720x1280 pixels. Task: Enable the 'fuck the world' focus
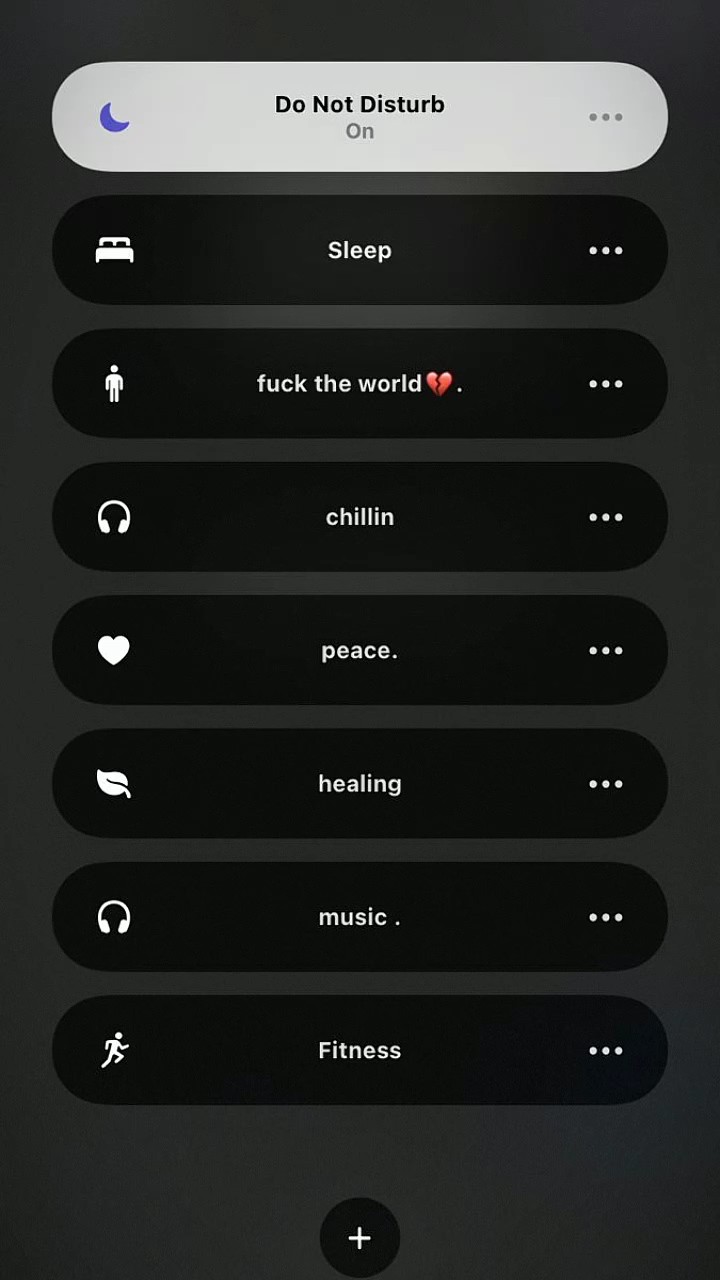pyautogui.click(x=360, y=383)
